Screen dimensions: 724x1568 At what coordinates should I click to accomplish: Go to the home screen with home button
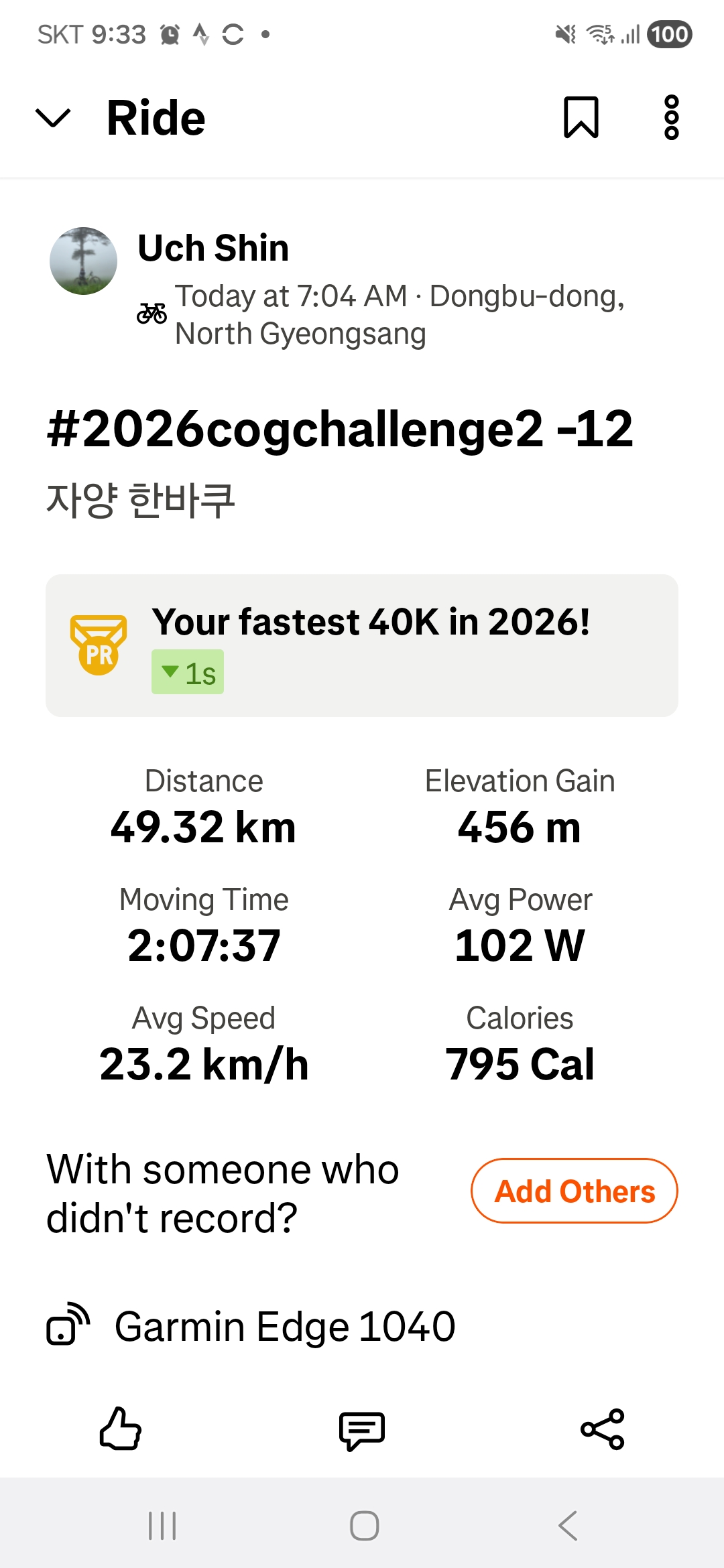(364, 1526)
